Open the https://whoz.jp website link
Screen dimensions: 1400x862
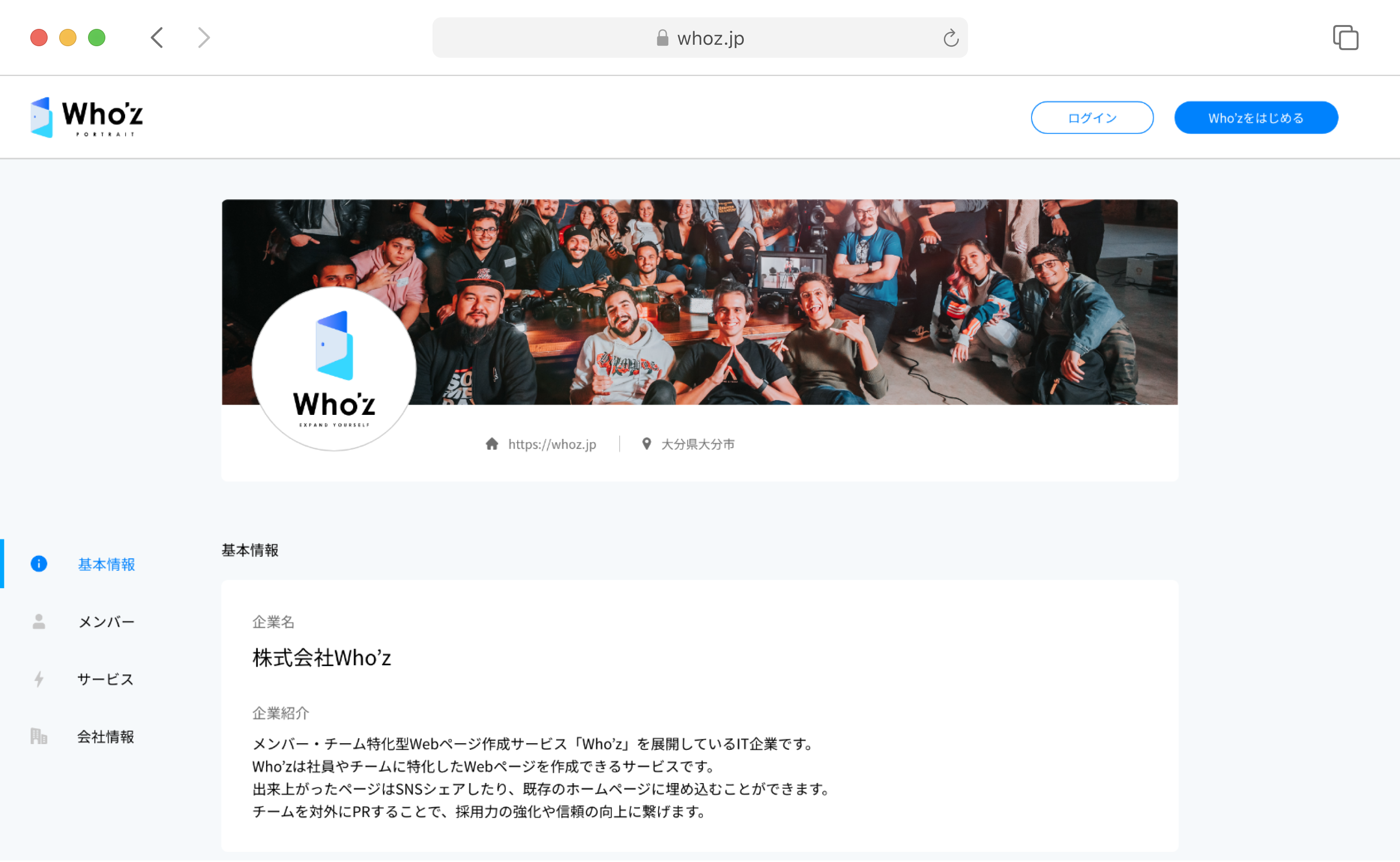[x=551, y=444]
